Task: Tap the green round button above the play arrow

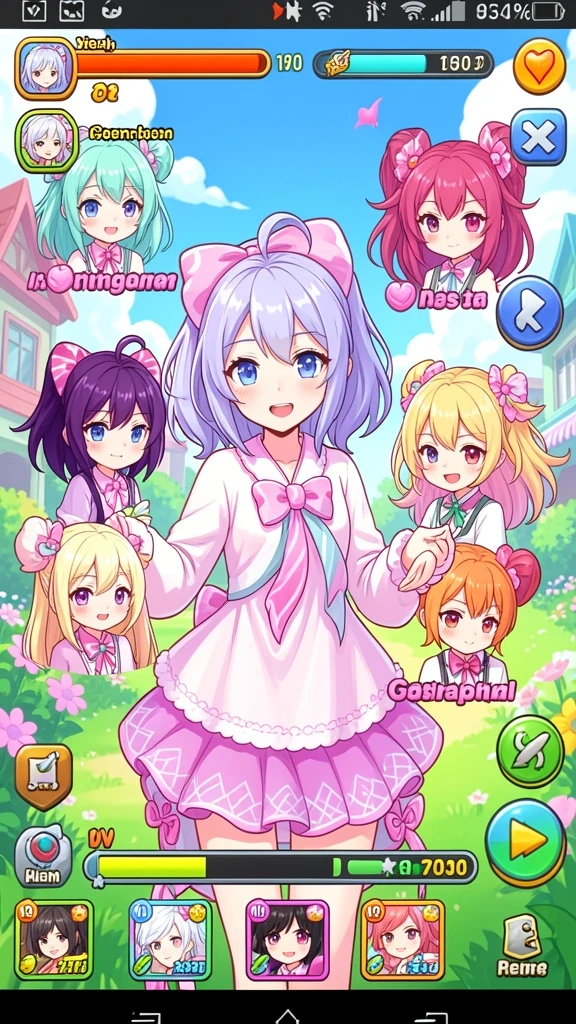Action: pyautogui.click(x=530, y=752)
